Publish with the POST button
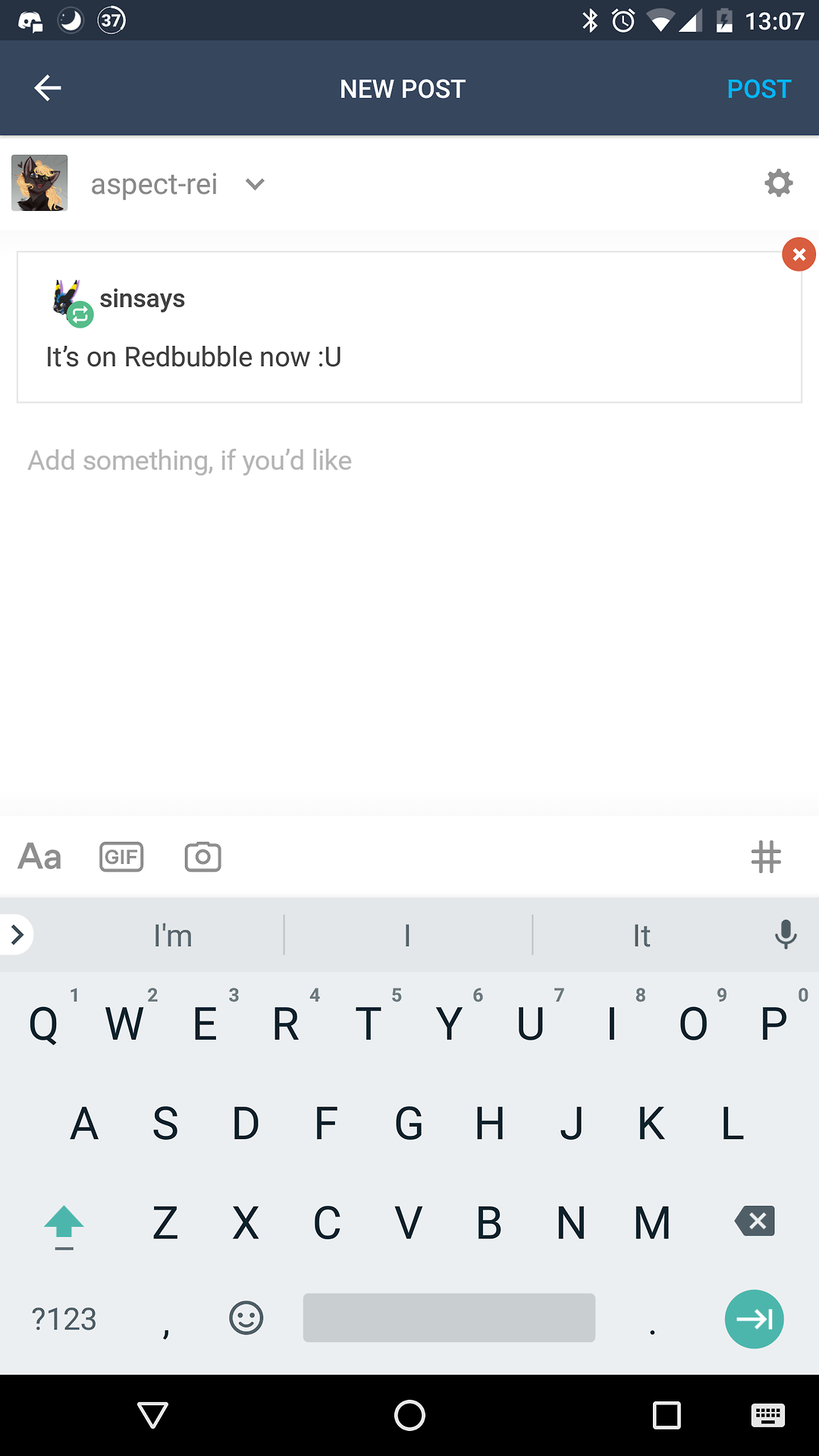 [759, 89]
